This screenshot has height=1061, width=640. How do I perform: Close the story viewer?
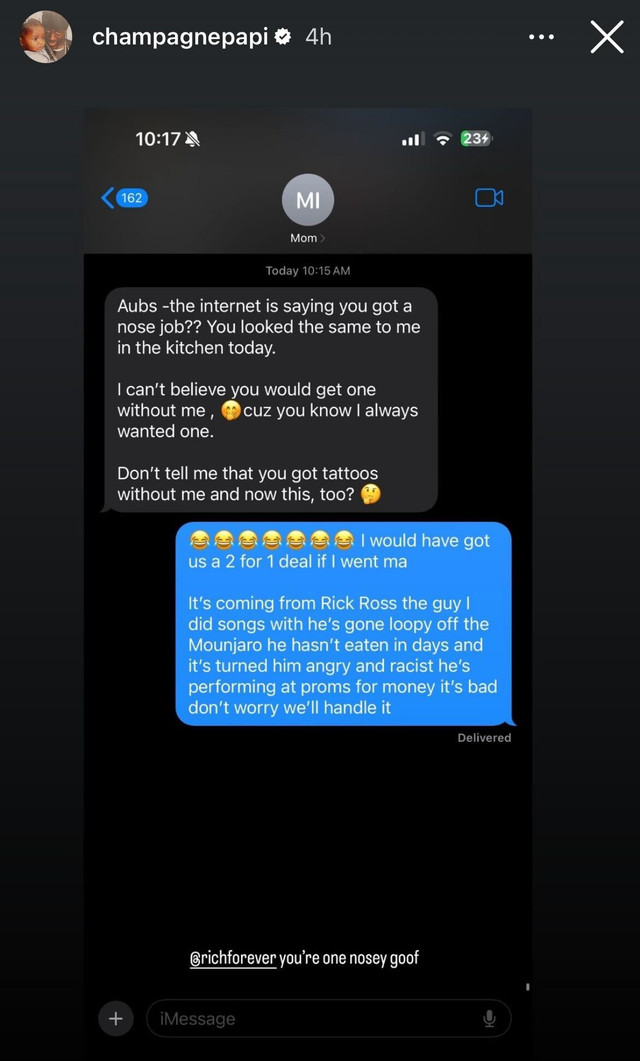point(607,37)
